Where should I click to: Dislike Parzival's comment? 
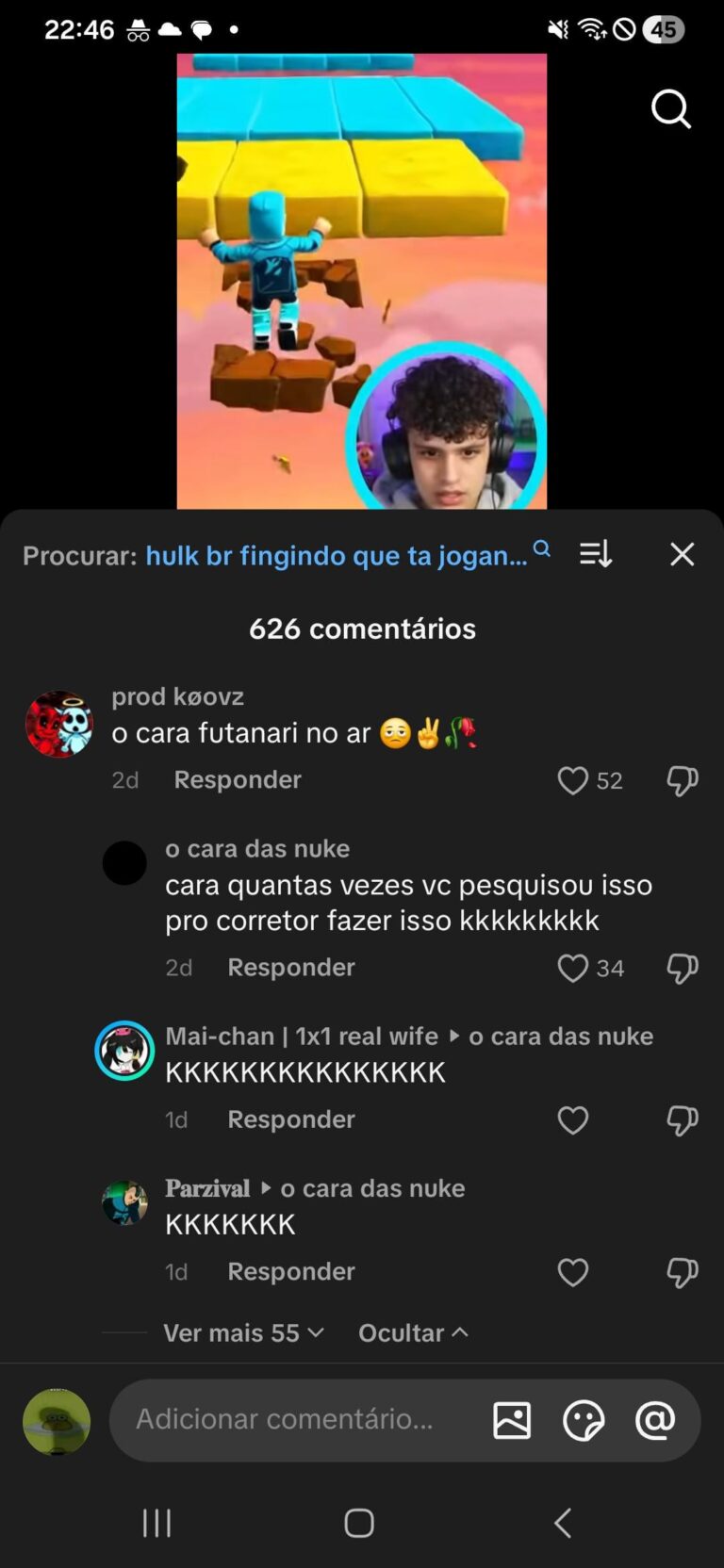pos(682,1272)
